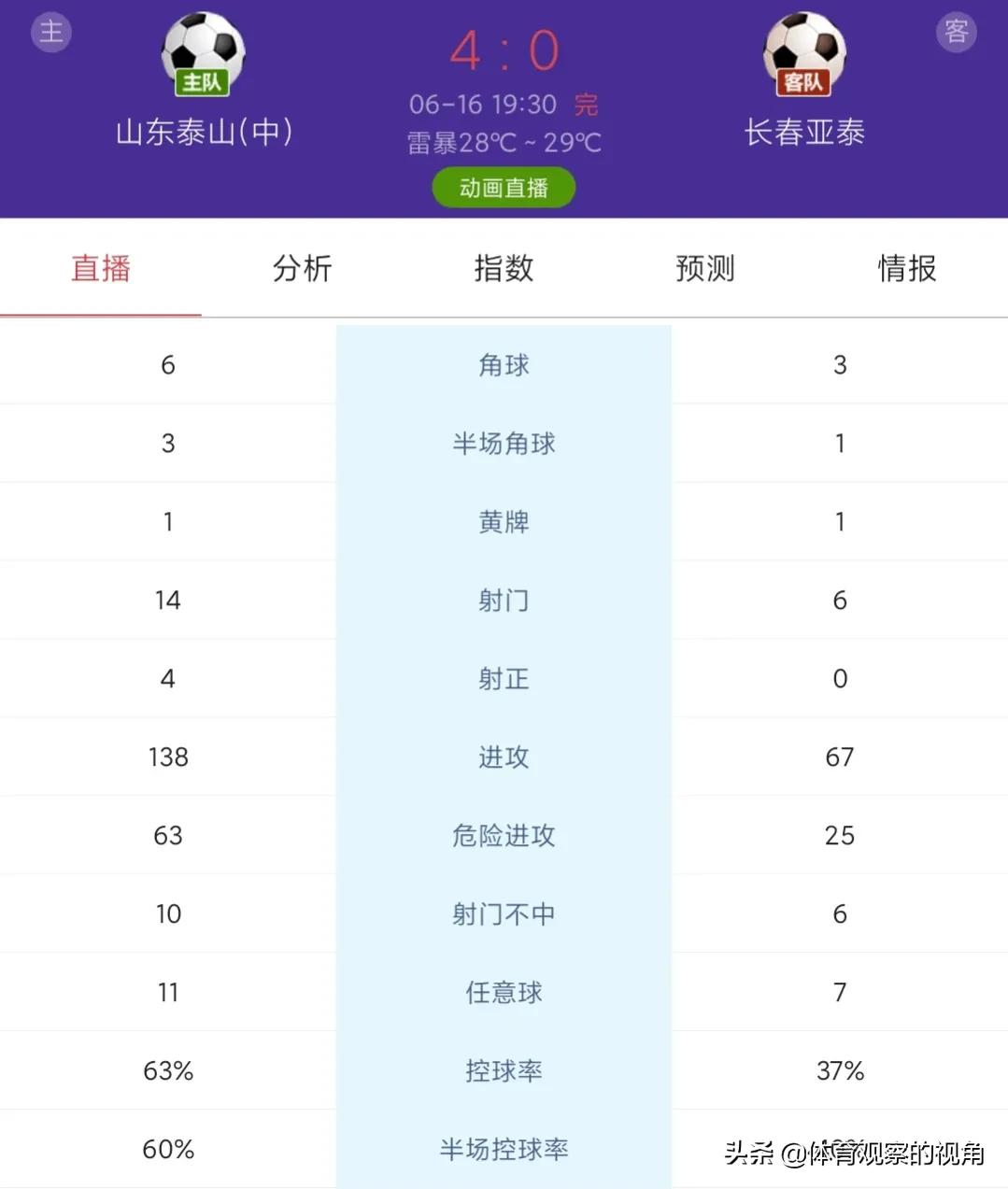Select the 直播 tab
The image size is (1008, 1189).
pos(101,268)
